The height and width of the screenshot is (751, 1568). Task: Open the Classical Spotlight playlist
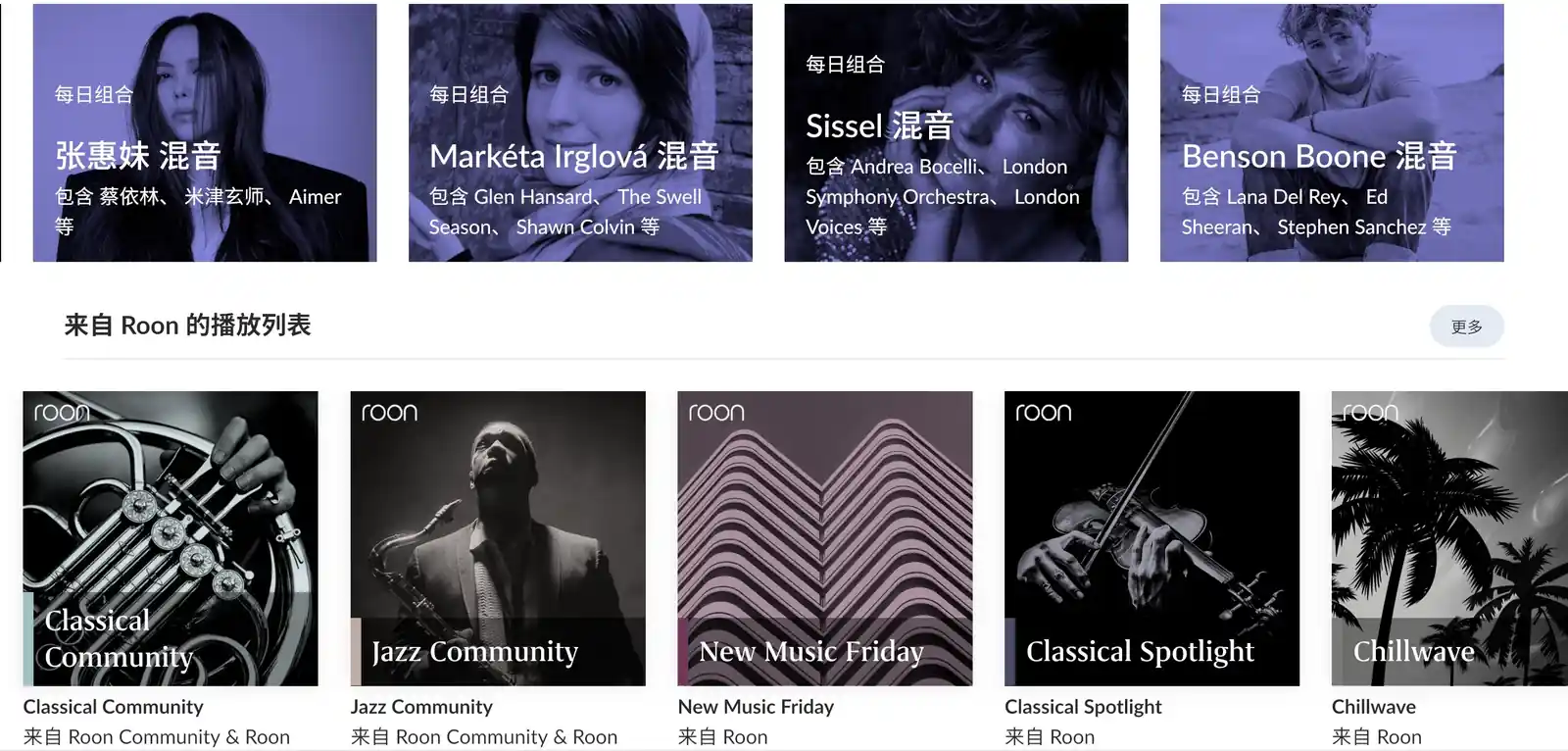[x=1151, y=538]
